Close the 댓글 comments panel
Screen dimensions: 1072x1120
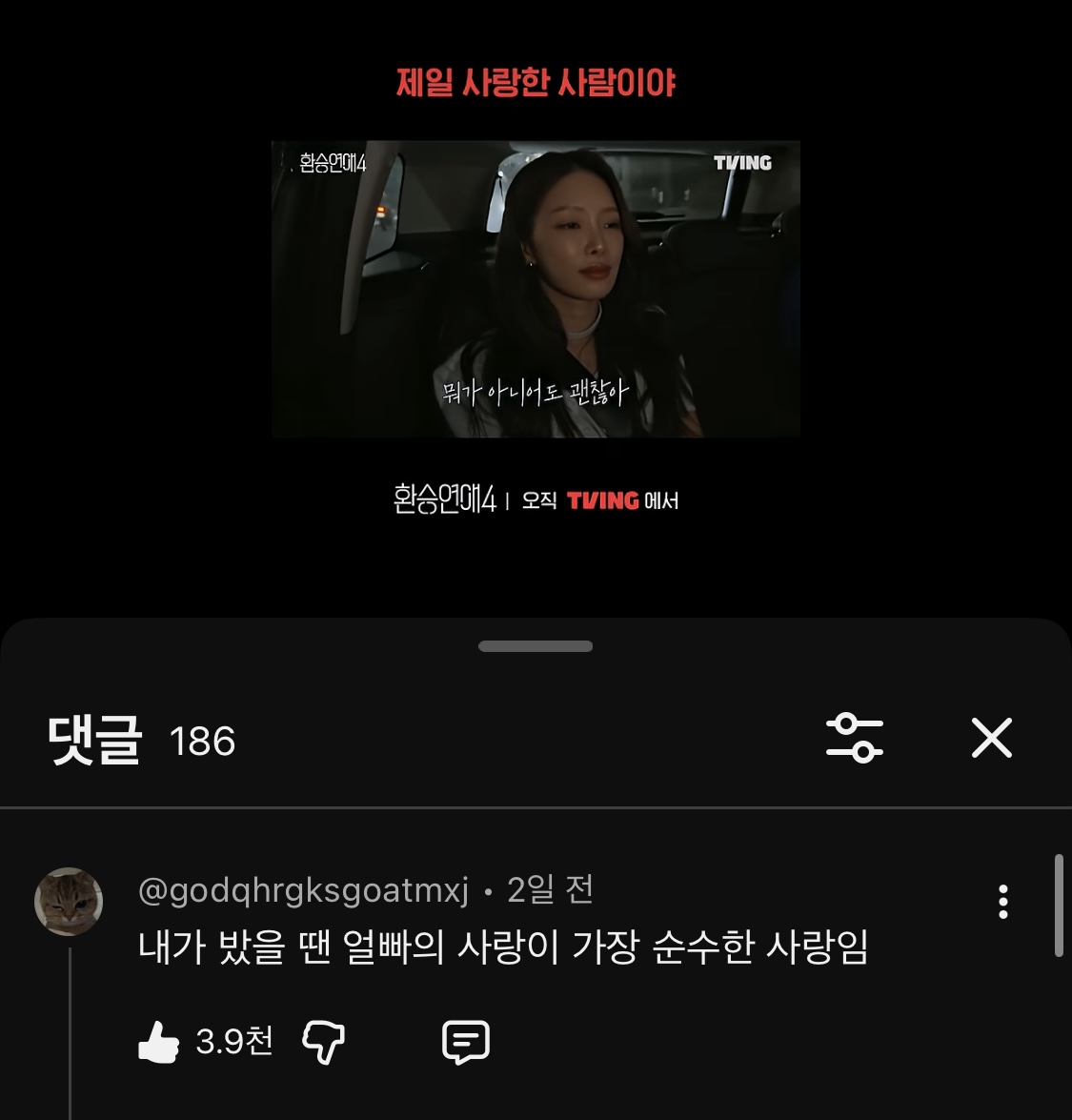click(x=991, y=739)
